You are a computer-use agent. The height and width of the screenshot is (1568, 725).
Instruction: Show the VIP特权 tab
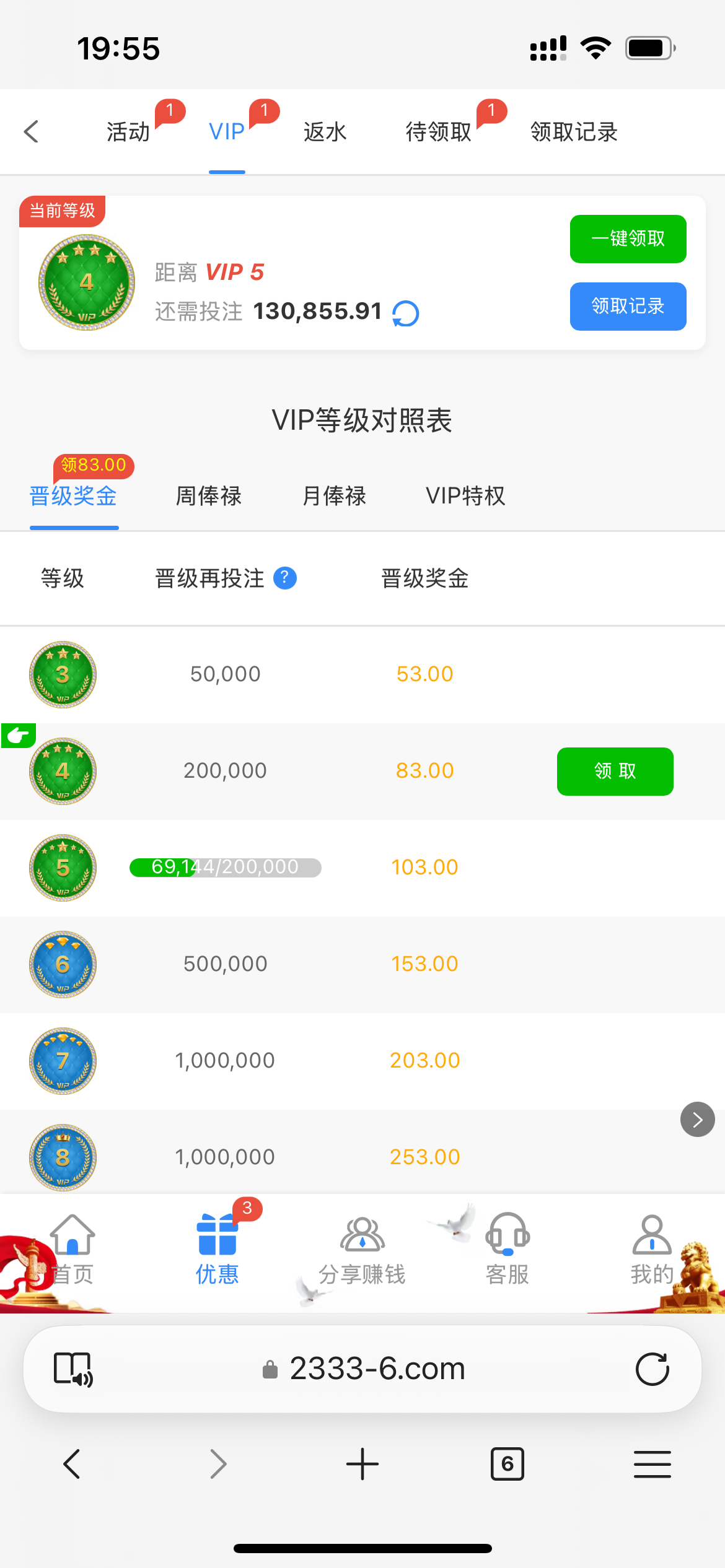pos(465,496)
